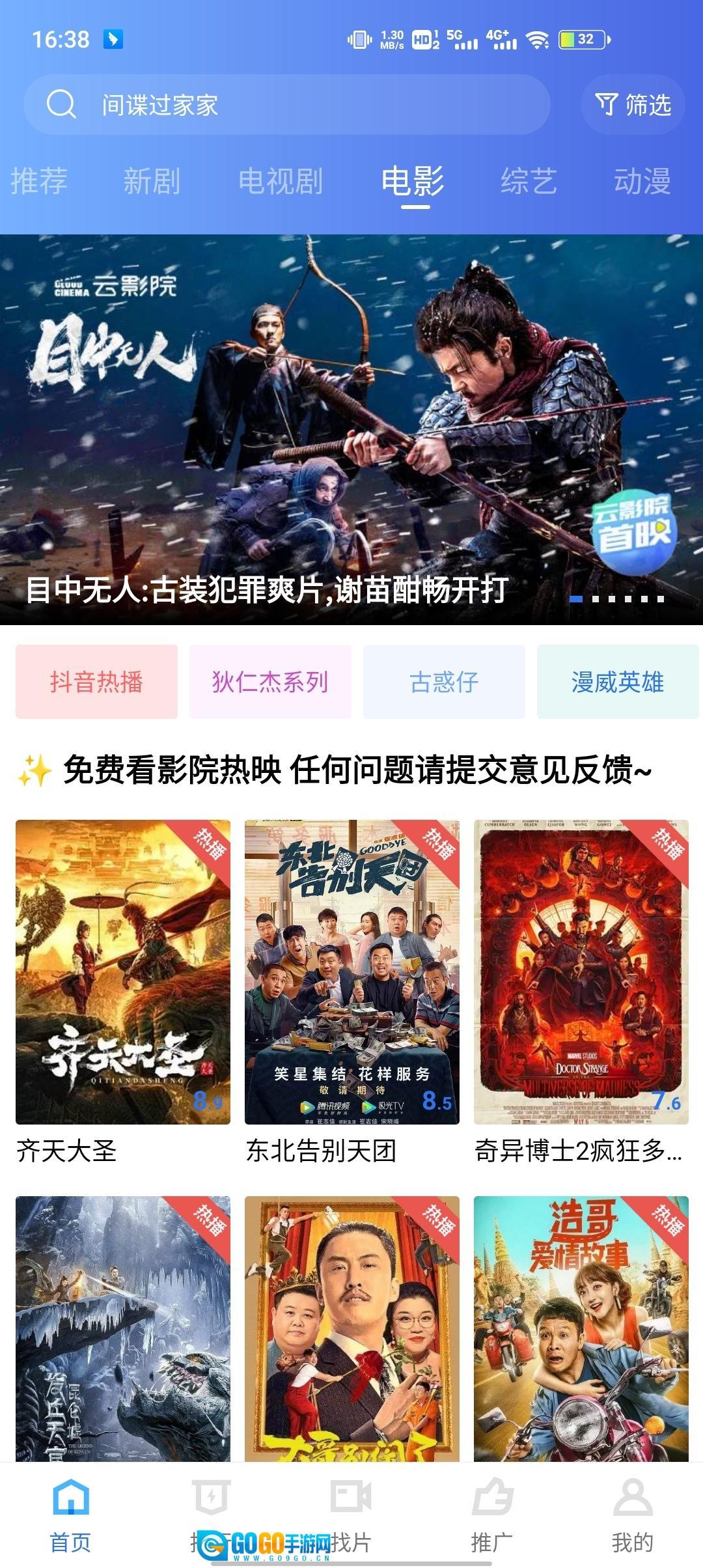Open the search box with 间谍过家家

(x=286, y=105)
